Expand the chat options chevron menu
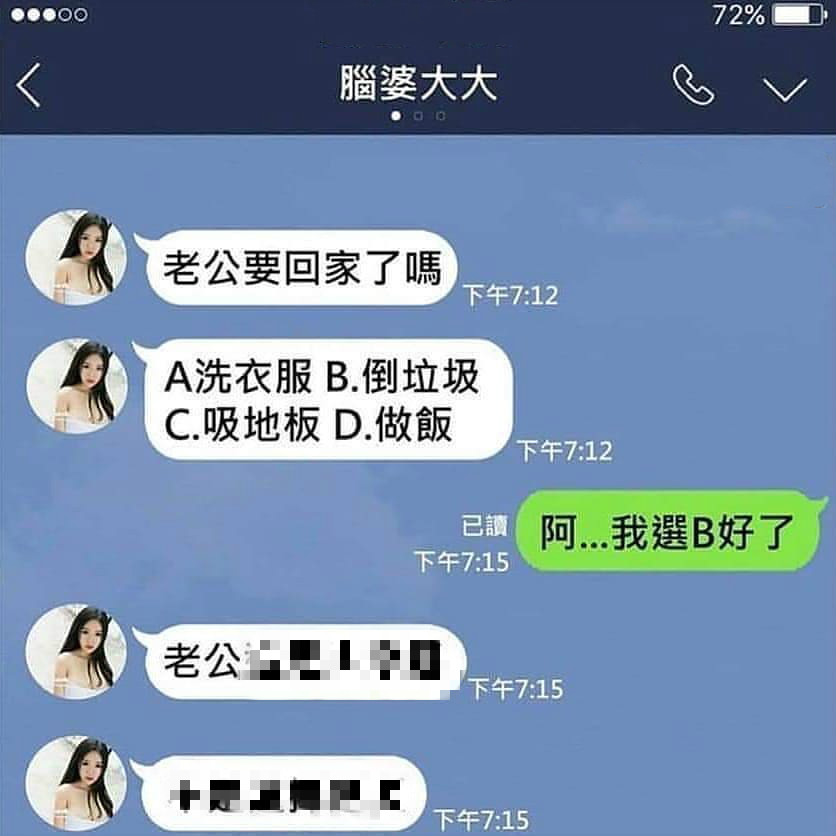 785,88
